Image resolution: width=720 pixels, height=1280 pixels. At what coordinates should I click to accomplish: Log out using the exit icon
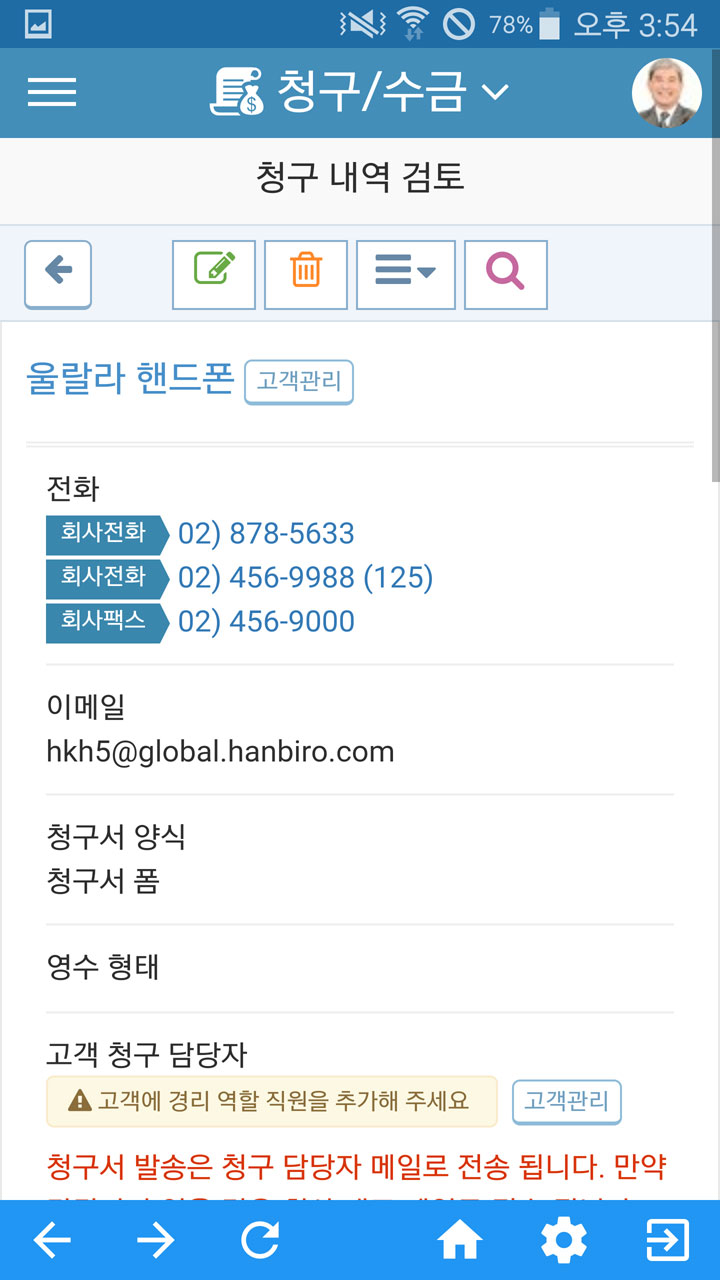pyautogui.click(x=667, y=1241)
